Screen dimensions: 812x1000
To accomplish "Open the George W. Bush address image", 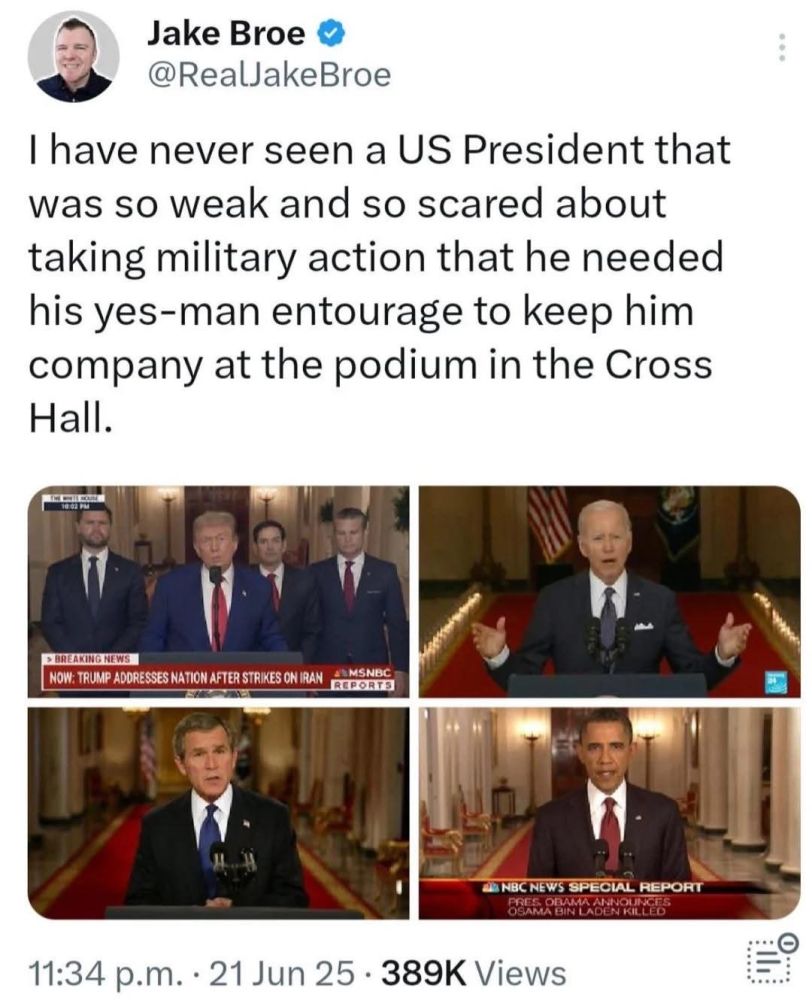I will 219,812.
